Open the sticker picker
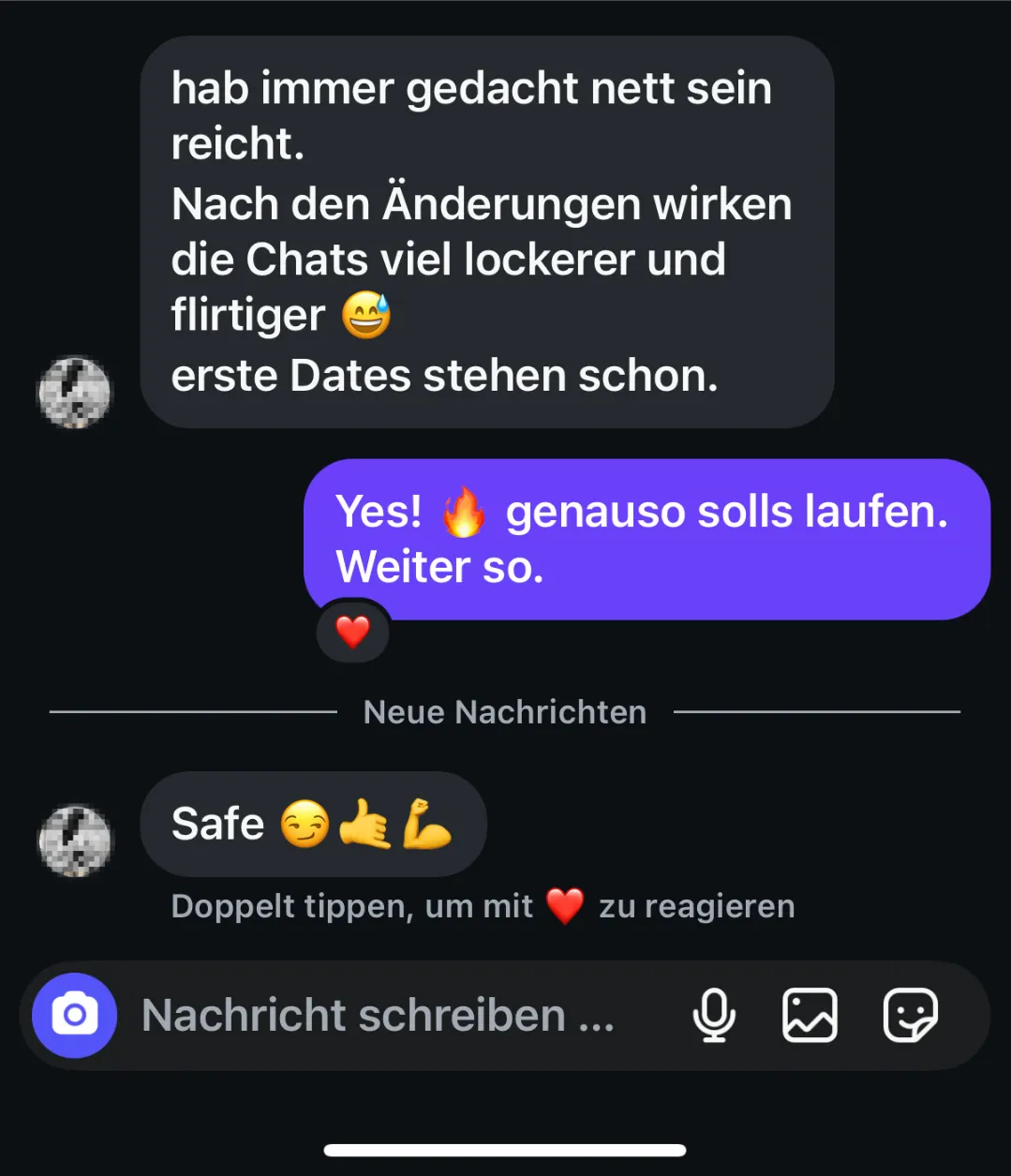The height and width of the screenshot is (1176, 1011). 910,1015
